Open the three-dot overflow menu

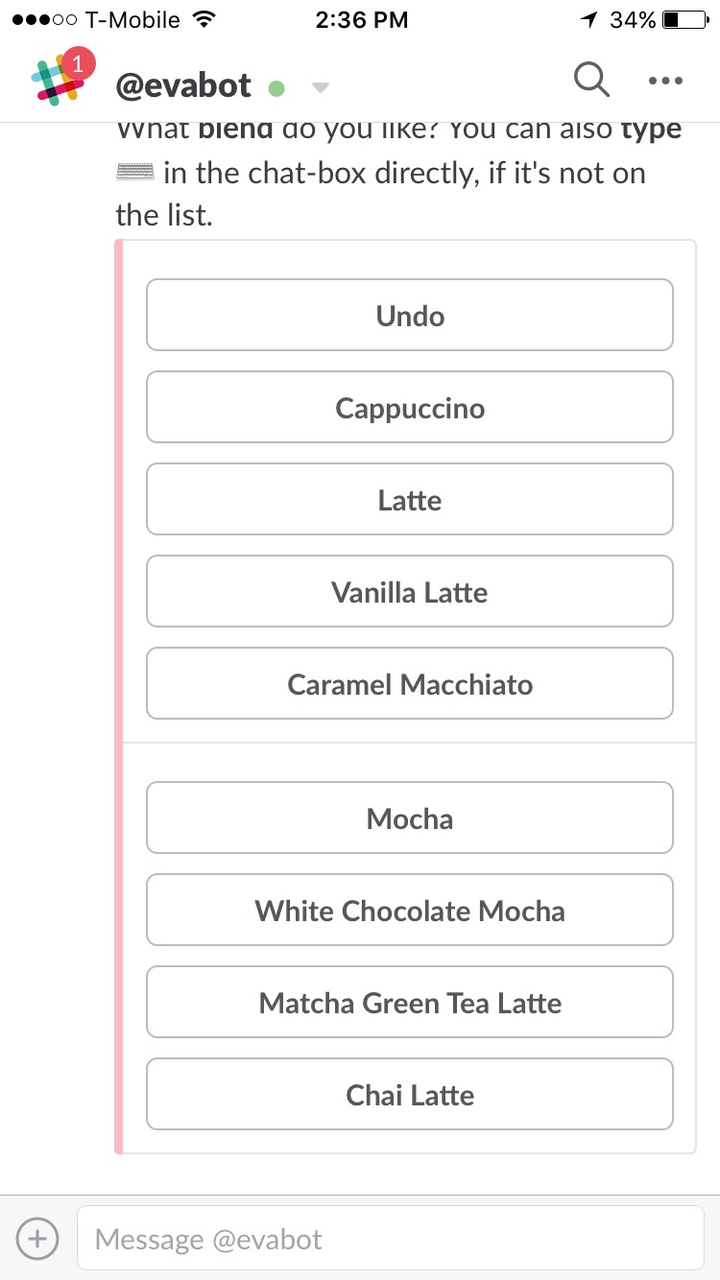point(665,81)
